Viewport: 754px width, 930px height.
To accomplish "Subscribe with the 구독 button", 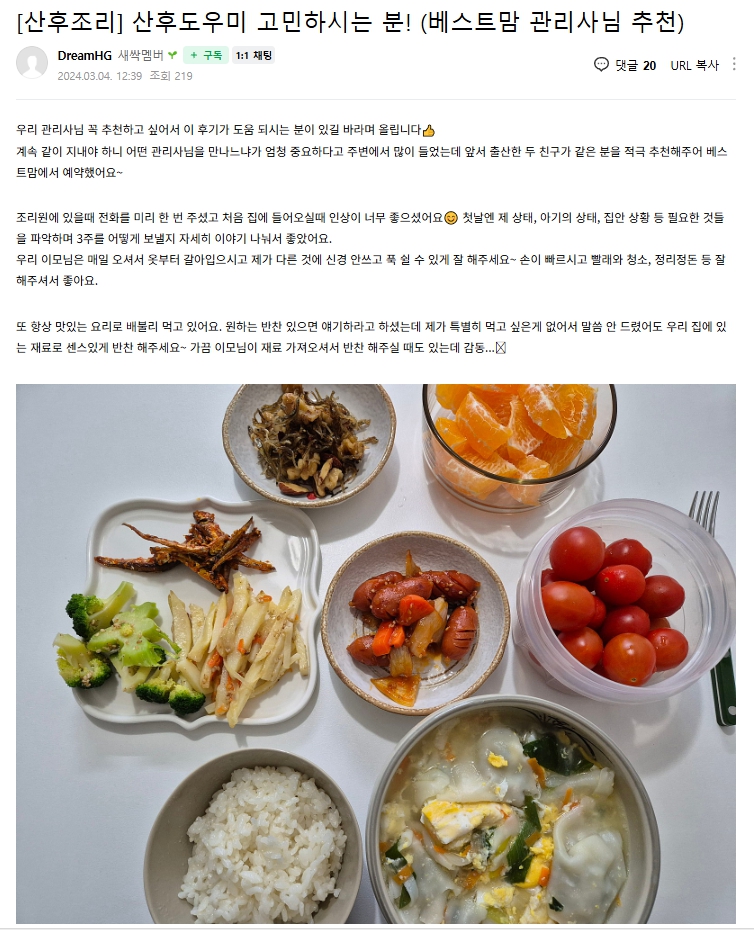I will point(206,56).
